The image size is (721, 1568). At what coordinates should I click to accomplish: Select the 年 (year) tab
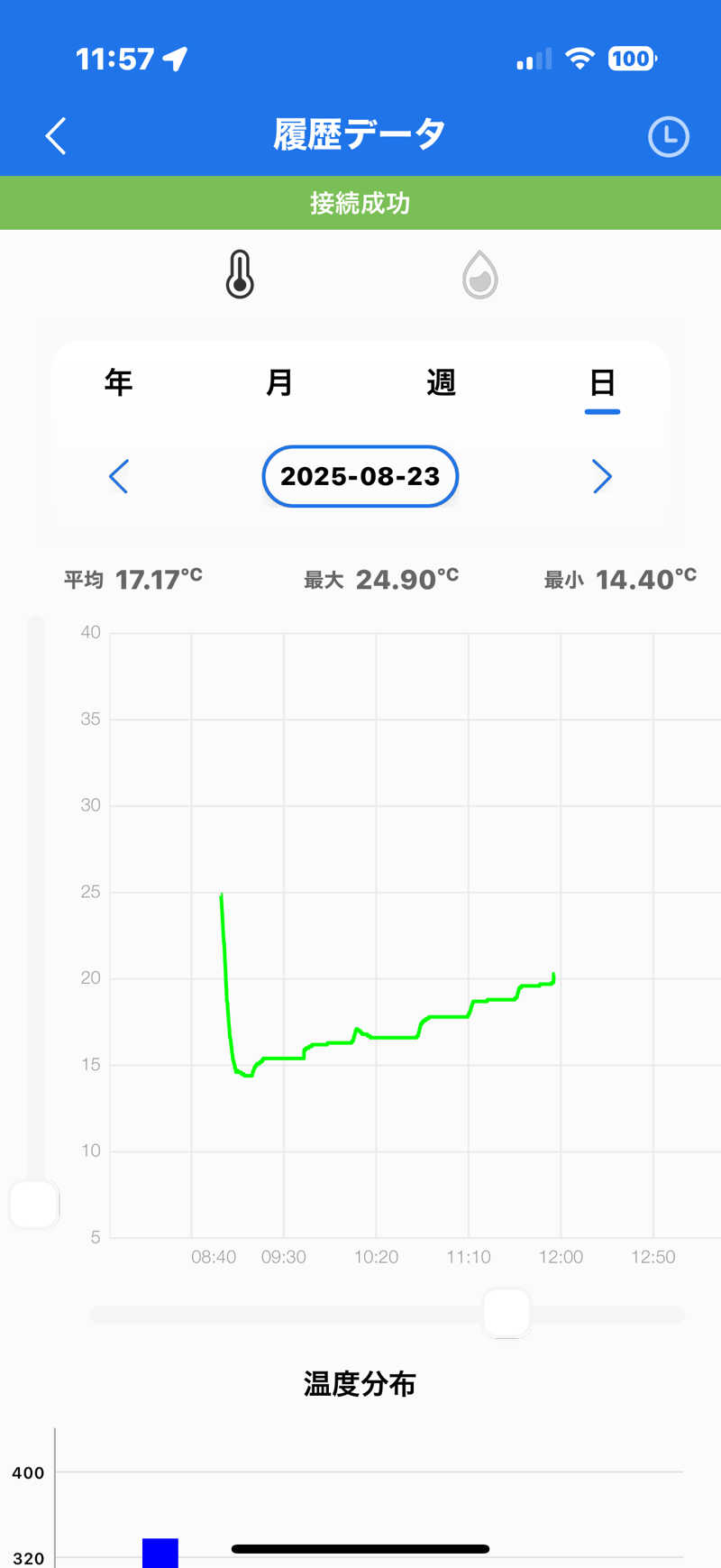[x=118, y=383]
